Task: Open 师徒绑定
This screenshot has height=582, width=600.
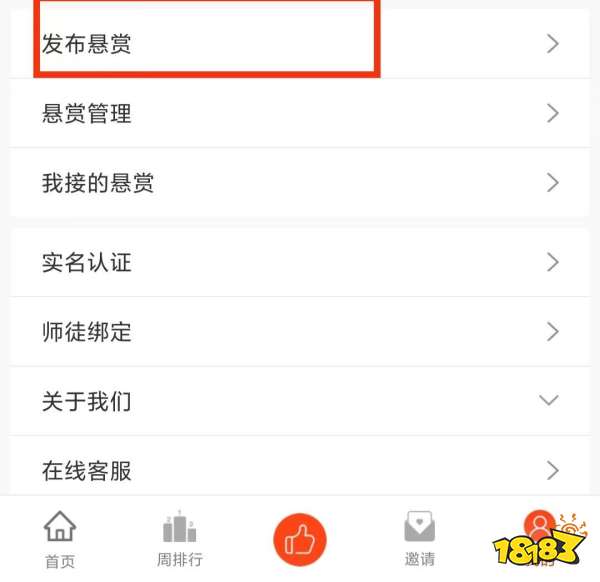Action: pyautogui.click(x=300, y=332)
